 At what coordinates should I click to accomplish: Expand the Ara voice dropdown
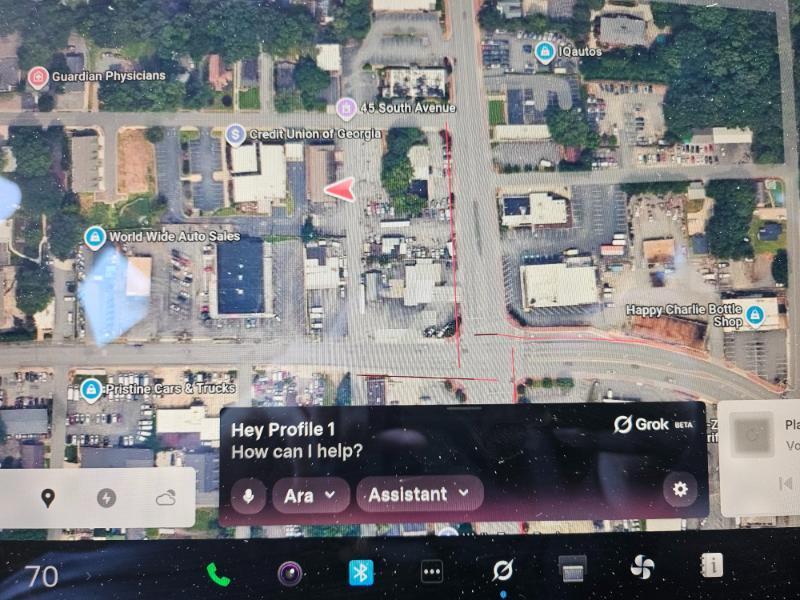(311, 494)
